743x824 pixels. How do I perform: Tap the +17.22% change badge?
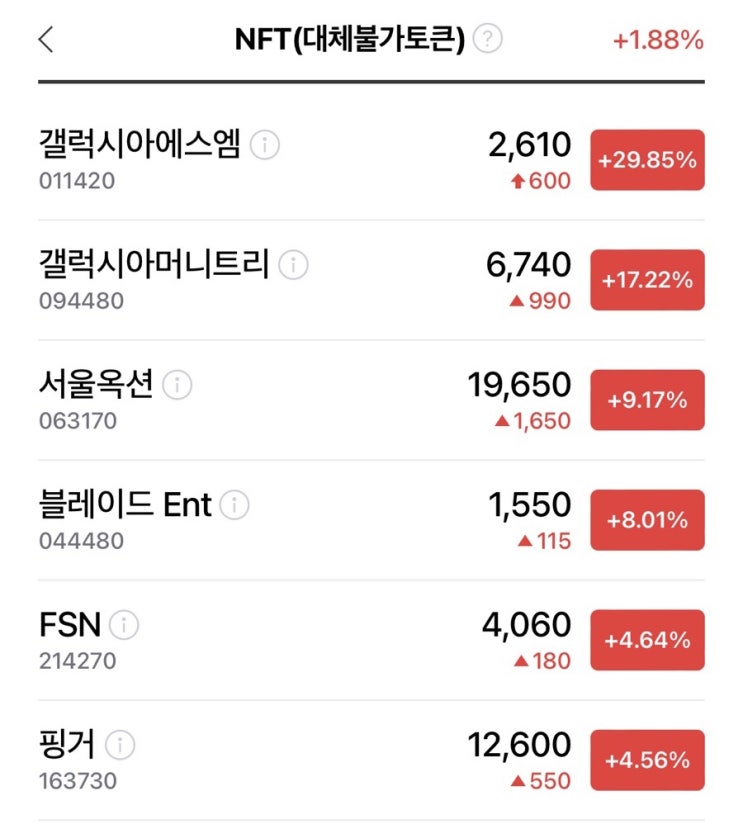(x=647, y=280)
